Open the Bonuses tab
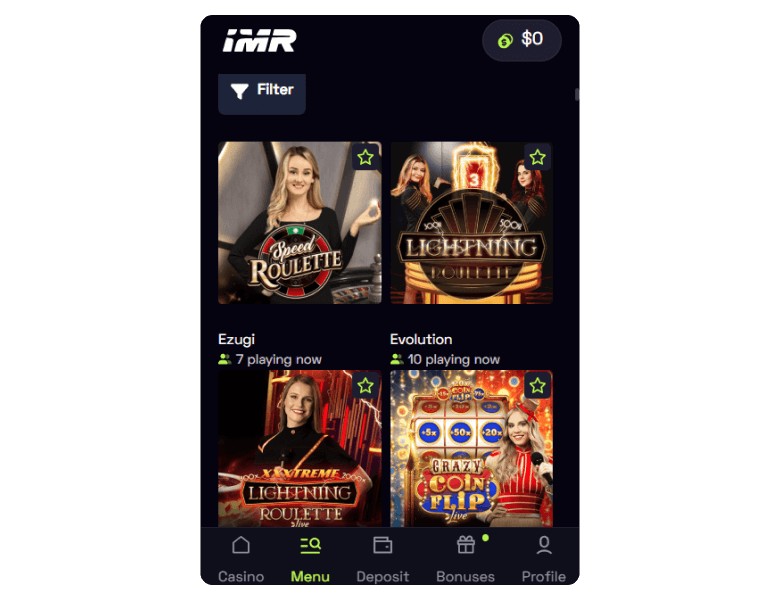Image resolution: width=780 pixels, height=600 pixels. [x=465, y=559]
